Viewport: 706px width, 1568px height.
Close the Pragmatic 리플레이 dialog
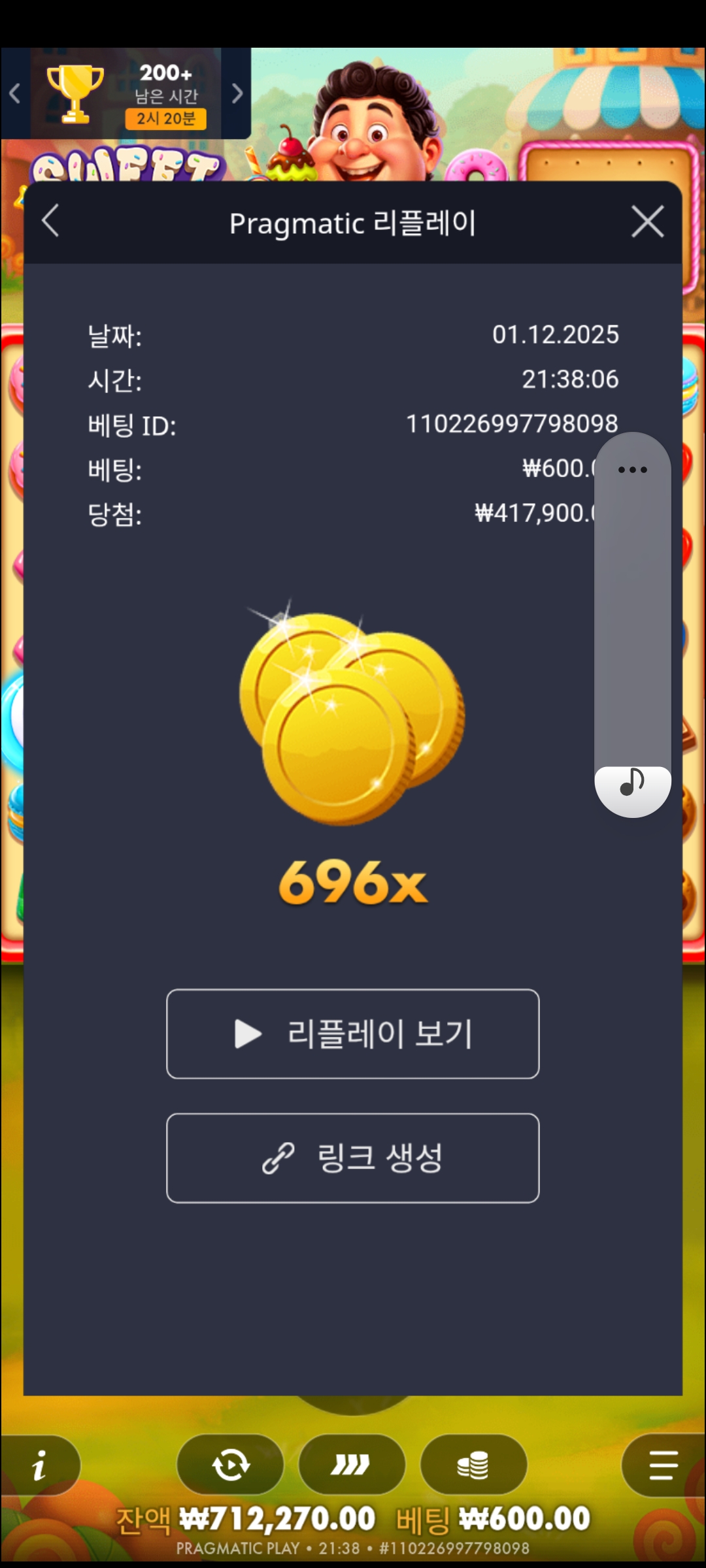click(647, 221)
